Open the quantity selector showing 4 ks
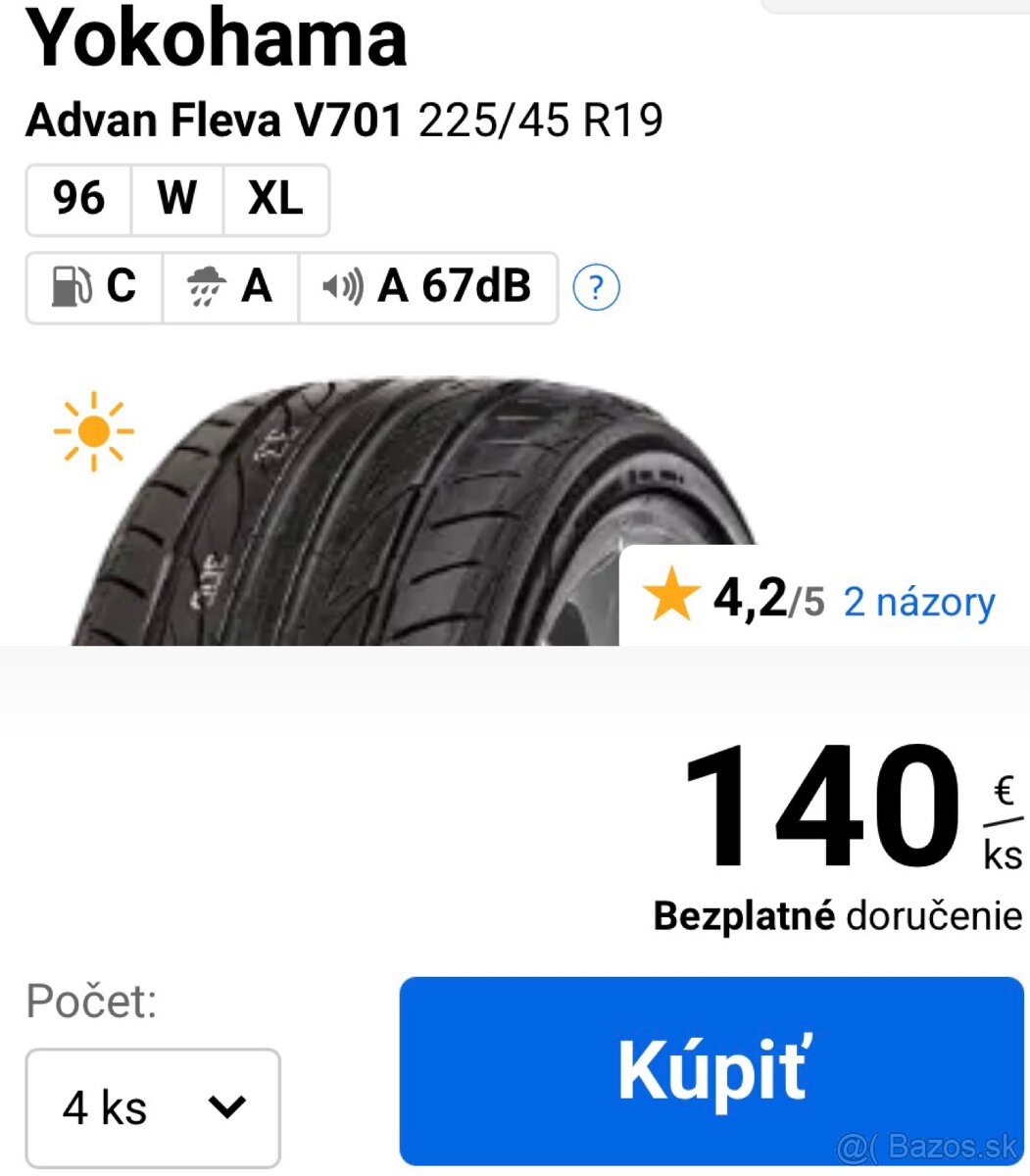1030x1176 pixels. pos(153,1108)
